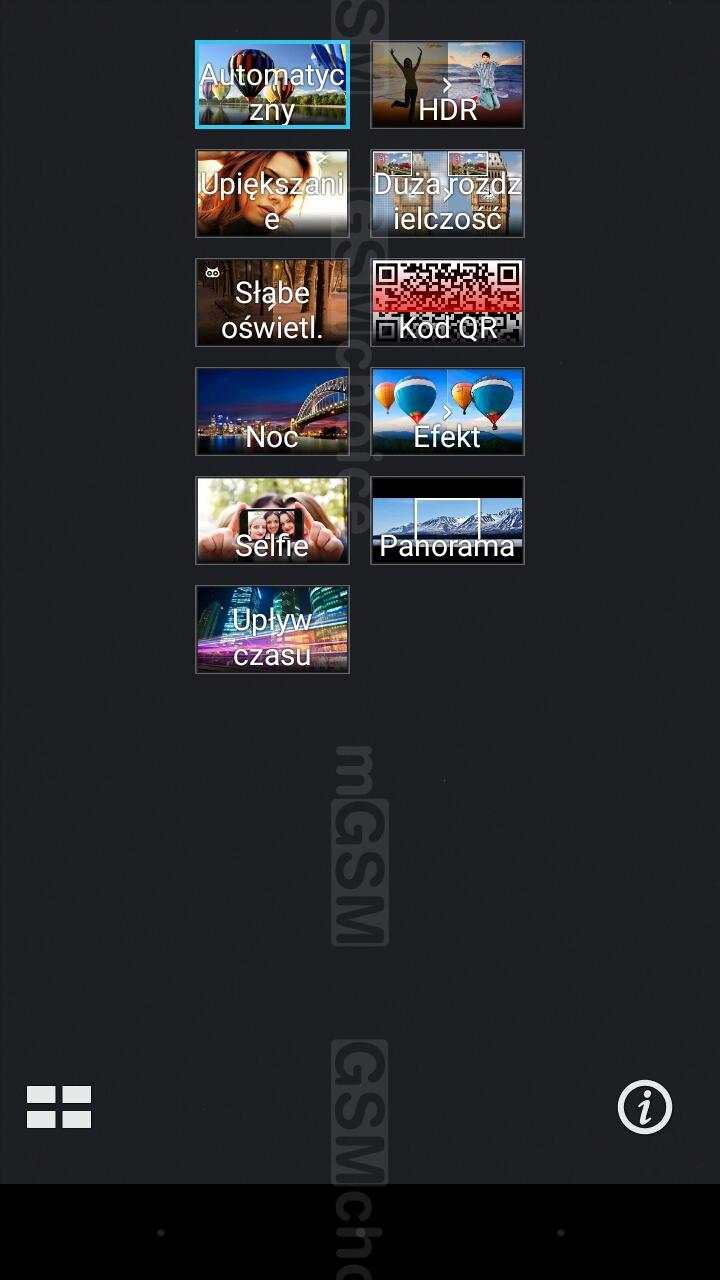Launch the Kod QR scanner mode
Screen dimensions: 720x1280
coord(447,302)
